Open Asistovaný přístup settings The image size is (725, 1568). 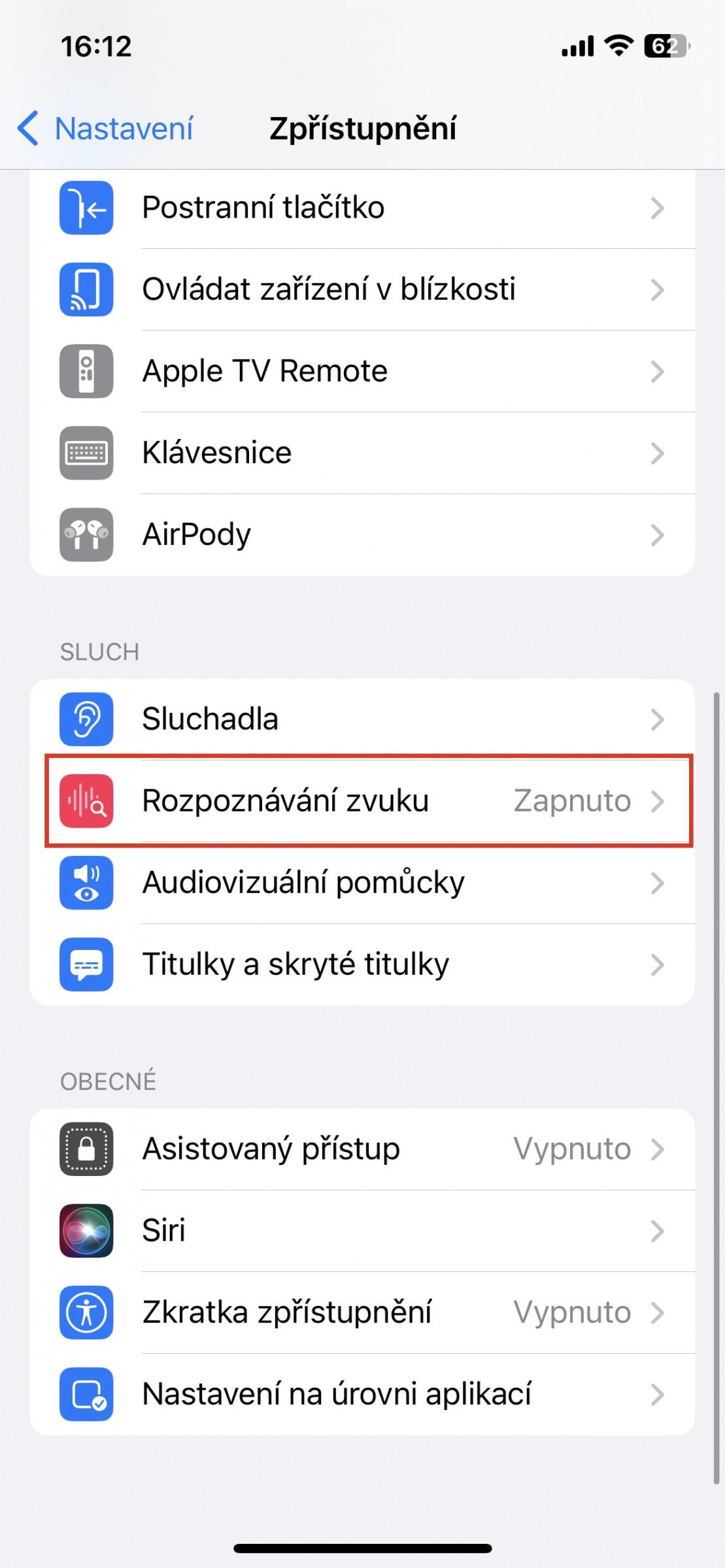click(x=362, y=1149)
